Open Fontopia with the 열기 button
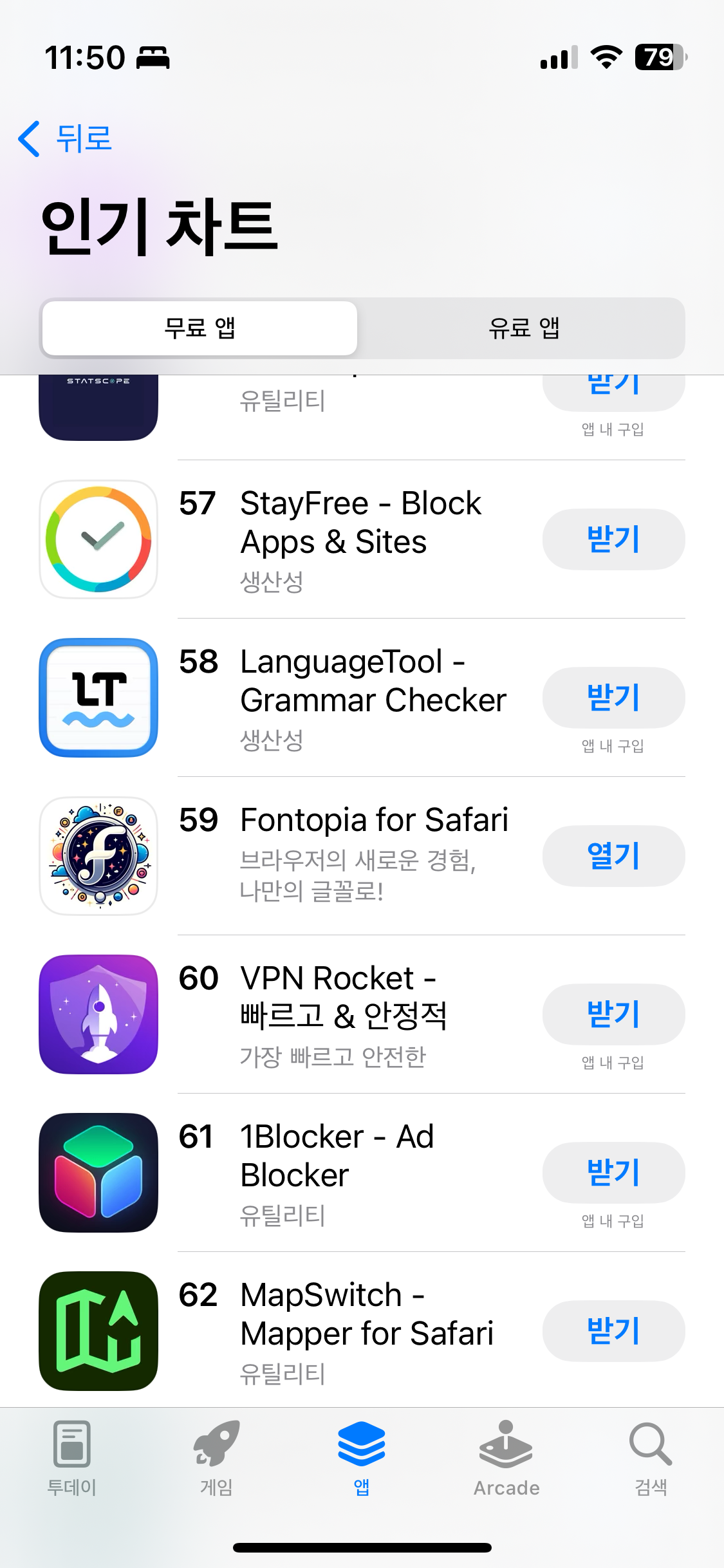The image size is (724, 1568). [612, 856]
